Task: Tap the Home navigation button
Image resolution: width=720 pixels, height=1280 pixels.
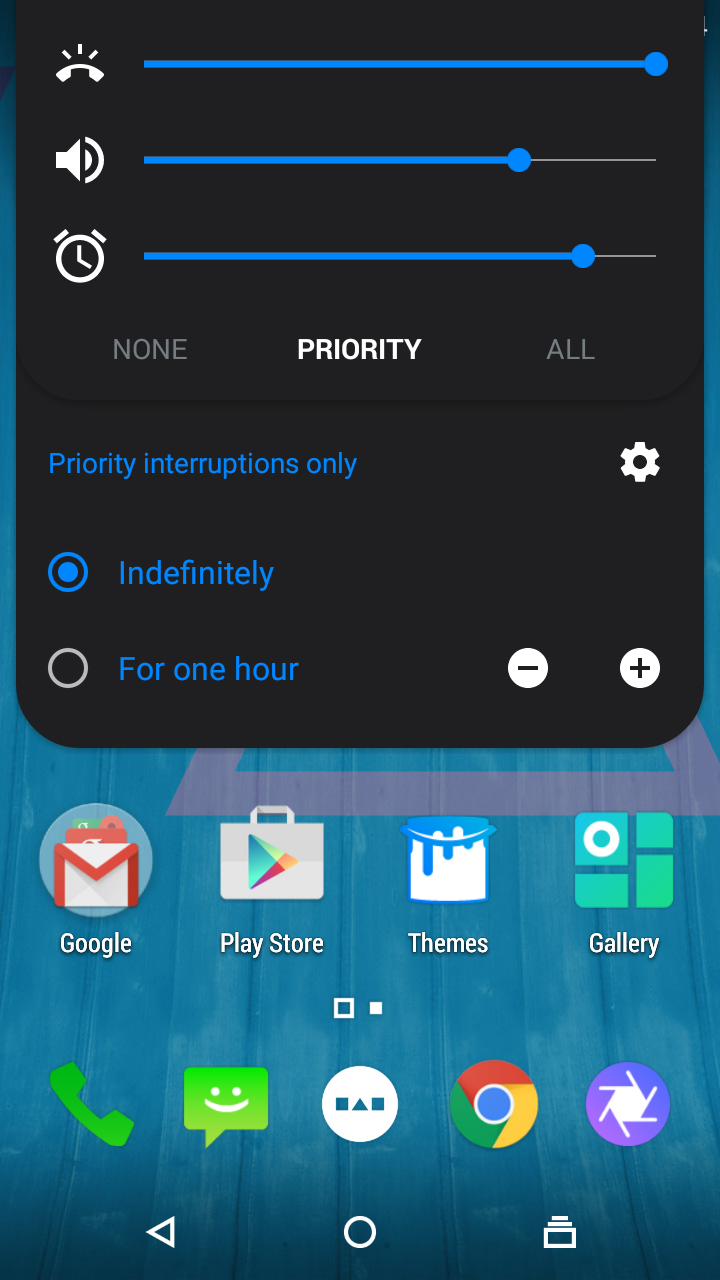Action: click(x=360, y=1232)
